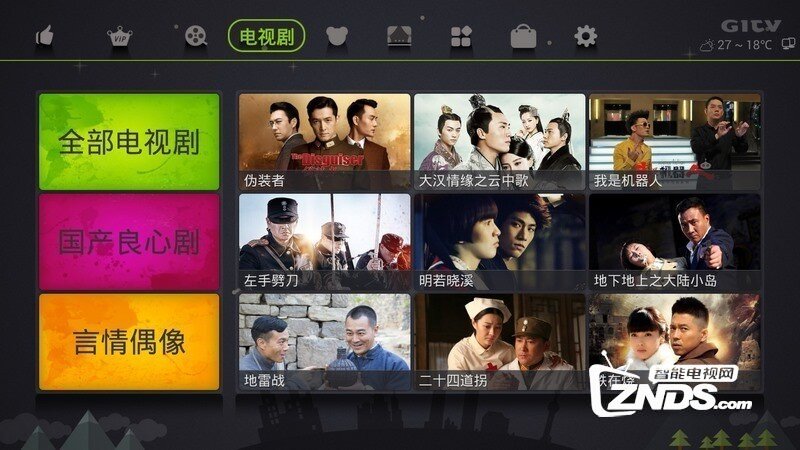Open the bear kids tab
The width and height of the screenshot is (800, 450).
(x=337, y=37)
